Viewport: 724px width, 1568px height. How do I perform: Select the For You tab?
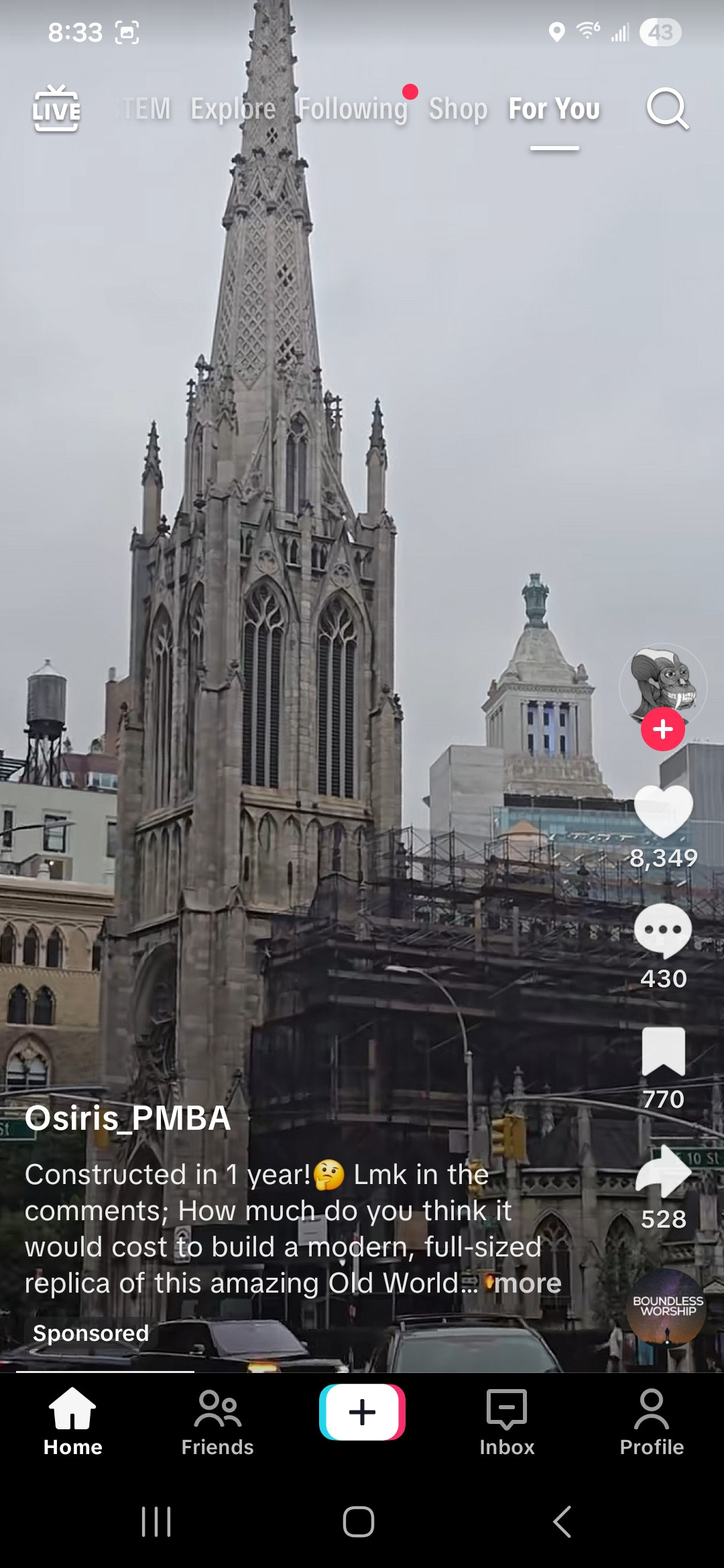(554, 109)
